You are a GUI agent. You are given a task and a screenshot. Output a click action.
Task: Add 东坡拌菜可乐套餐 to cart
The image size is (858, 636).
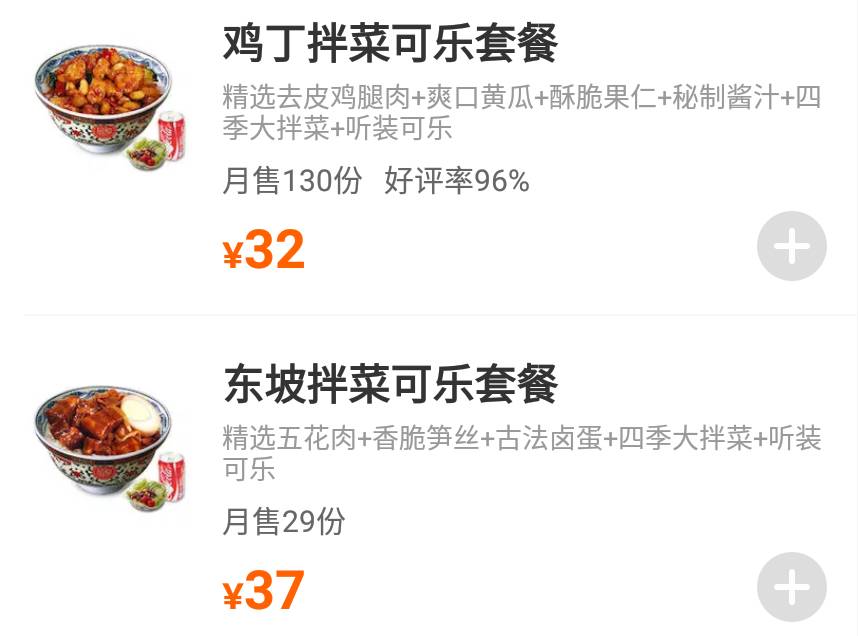791,587
